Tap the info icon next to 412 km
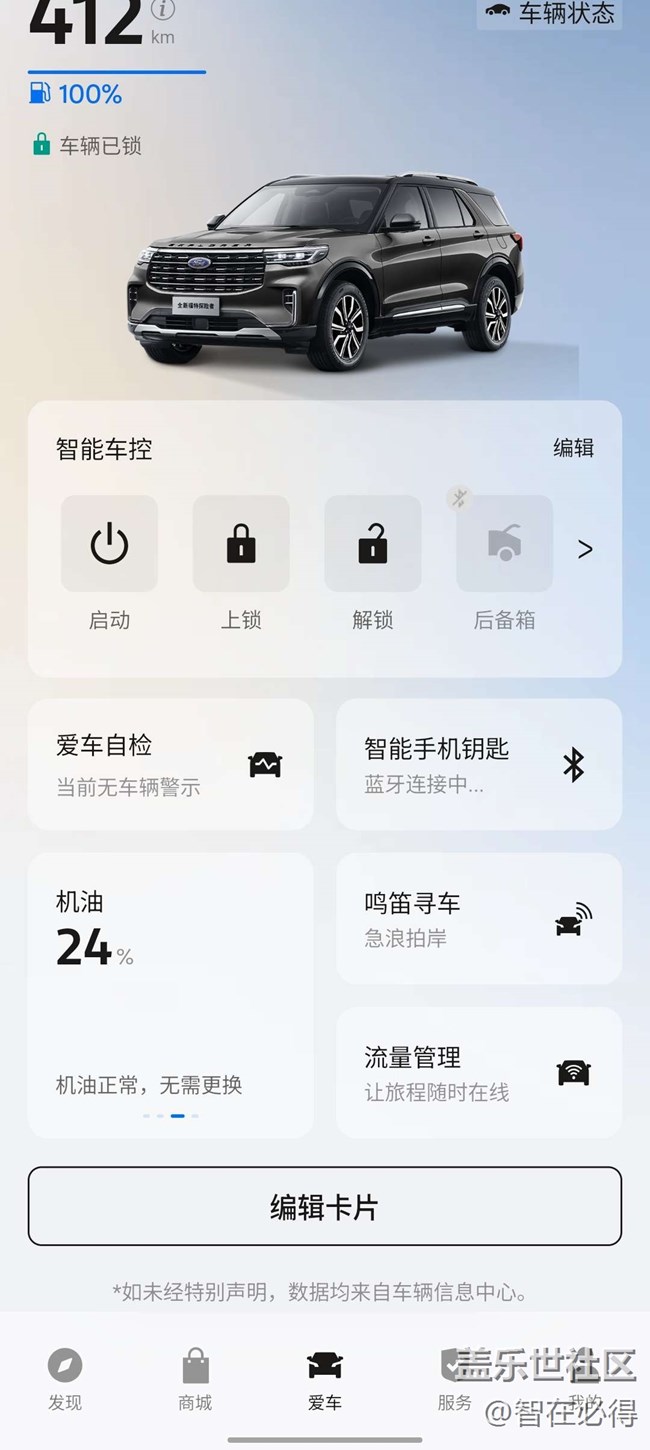 tap(162, 10)
